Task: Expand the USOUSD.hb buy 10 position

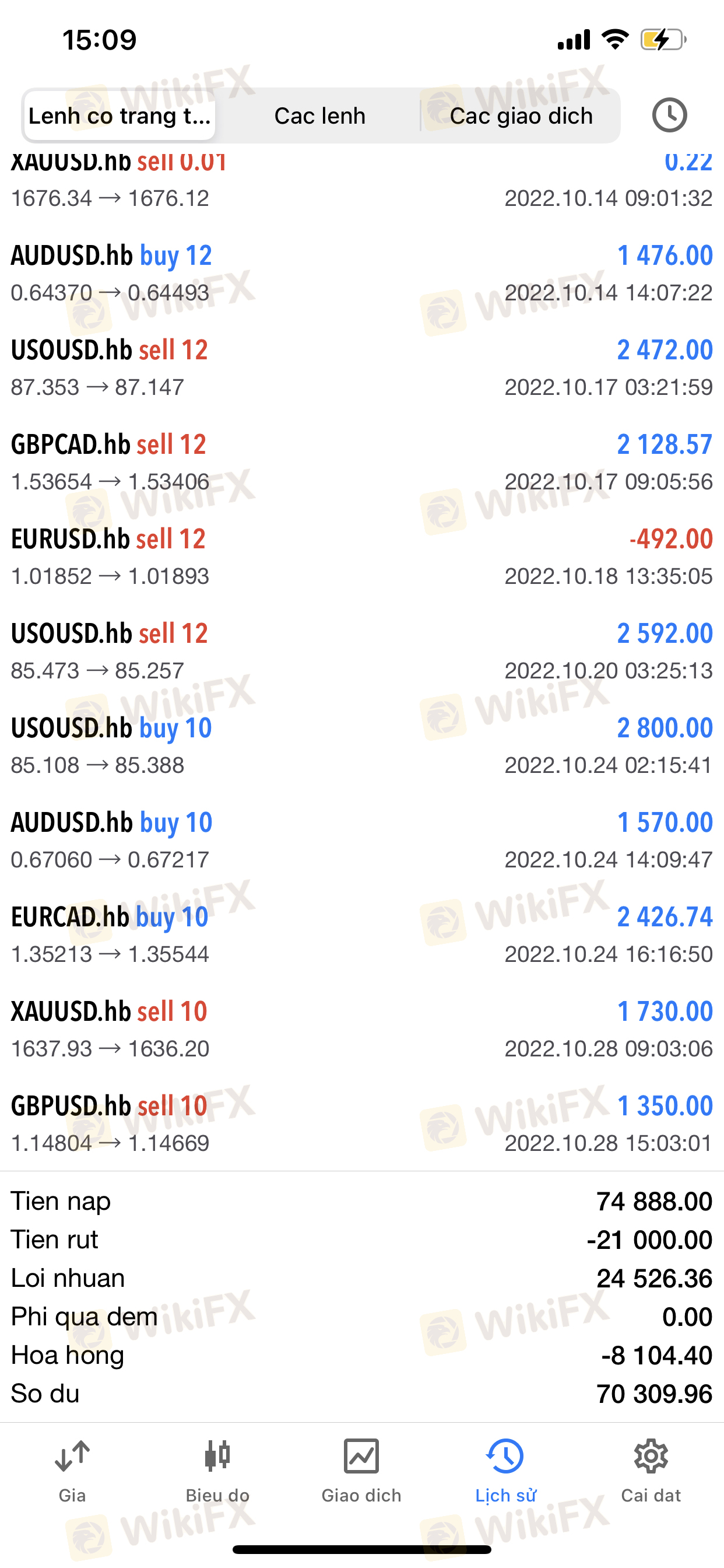Action: tap(362, 745)
